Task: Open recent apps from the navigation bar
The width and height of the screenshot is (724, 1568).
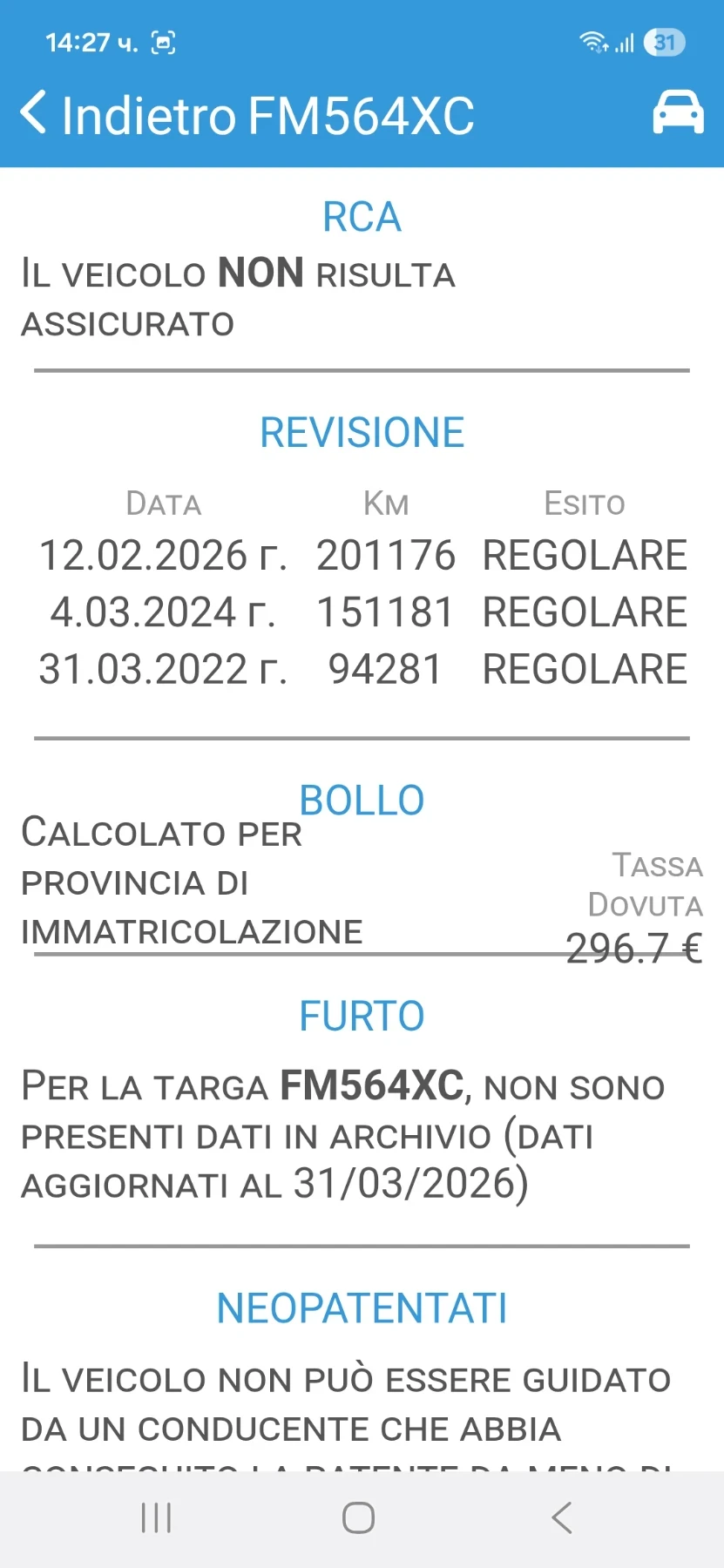Action: [x=157, y=1518]
